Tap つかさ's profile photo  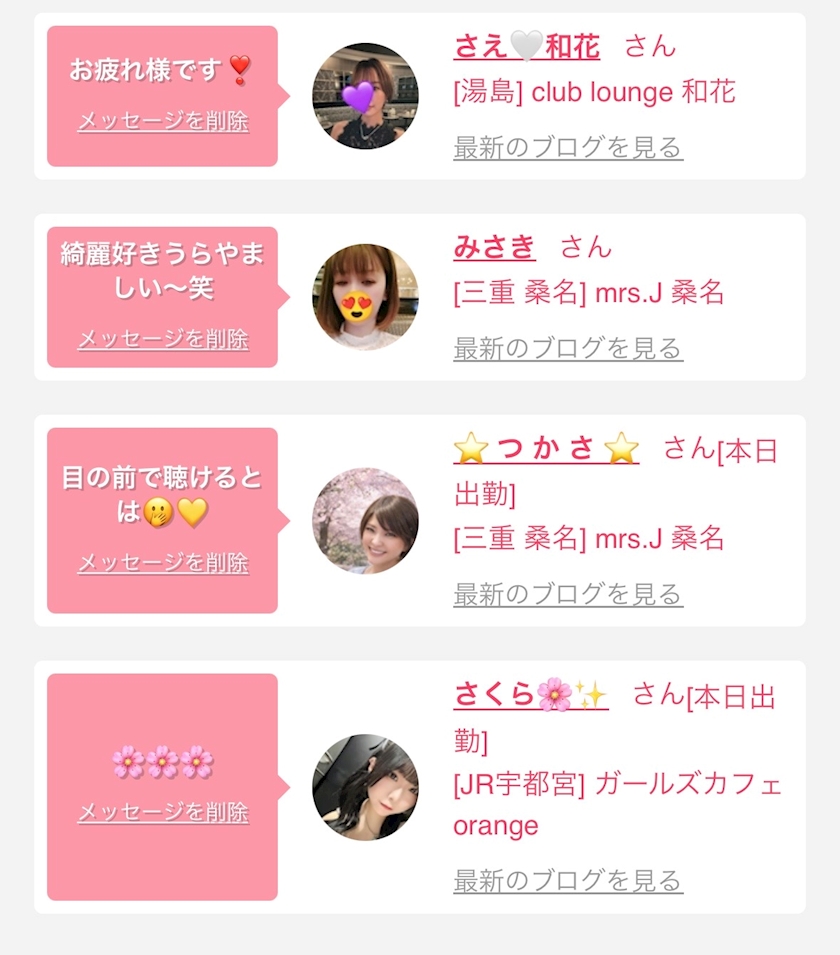pos(365,521)
